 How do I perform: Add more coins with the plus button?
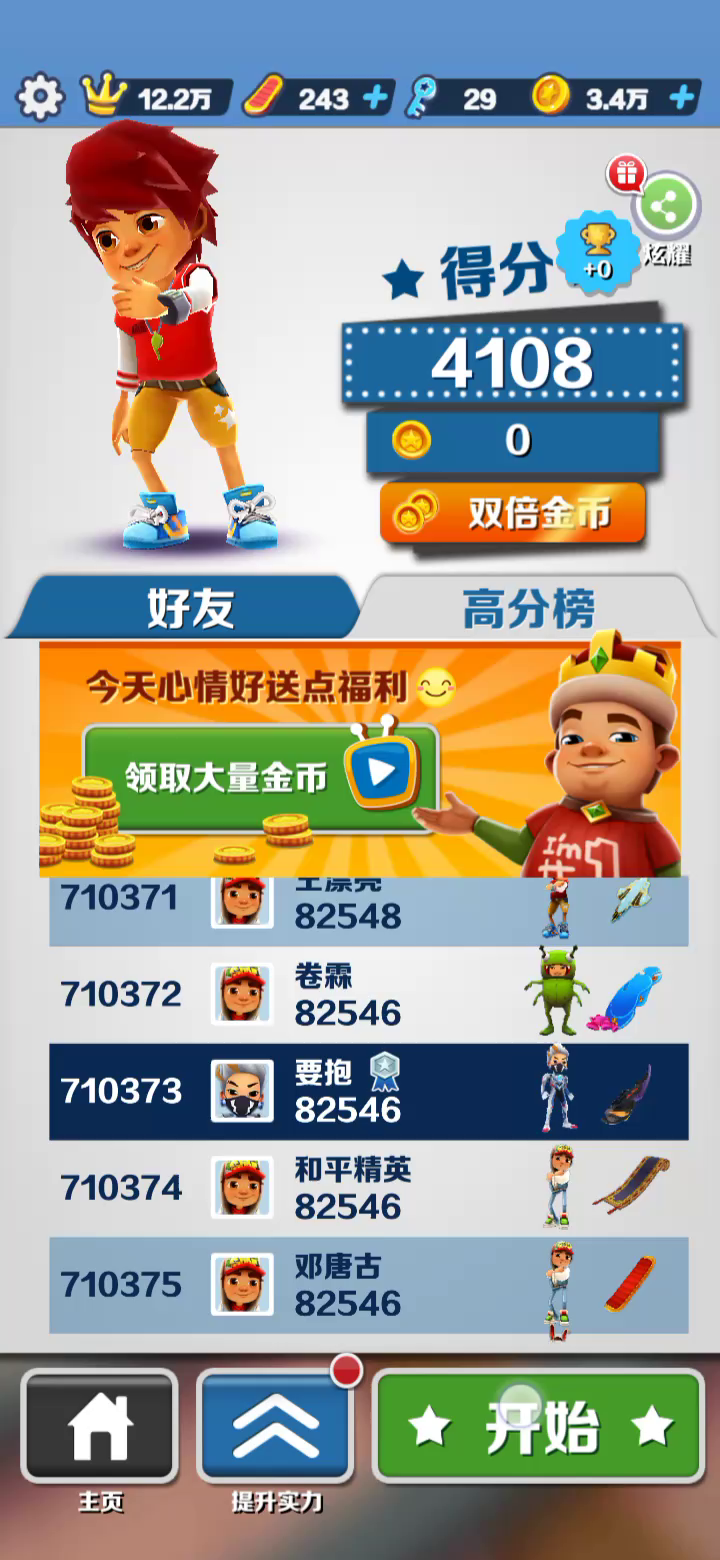coord(683,98)
